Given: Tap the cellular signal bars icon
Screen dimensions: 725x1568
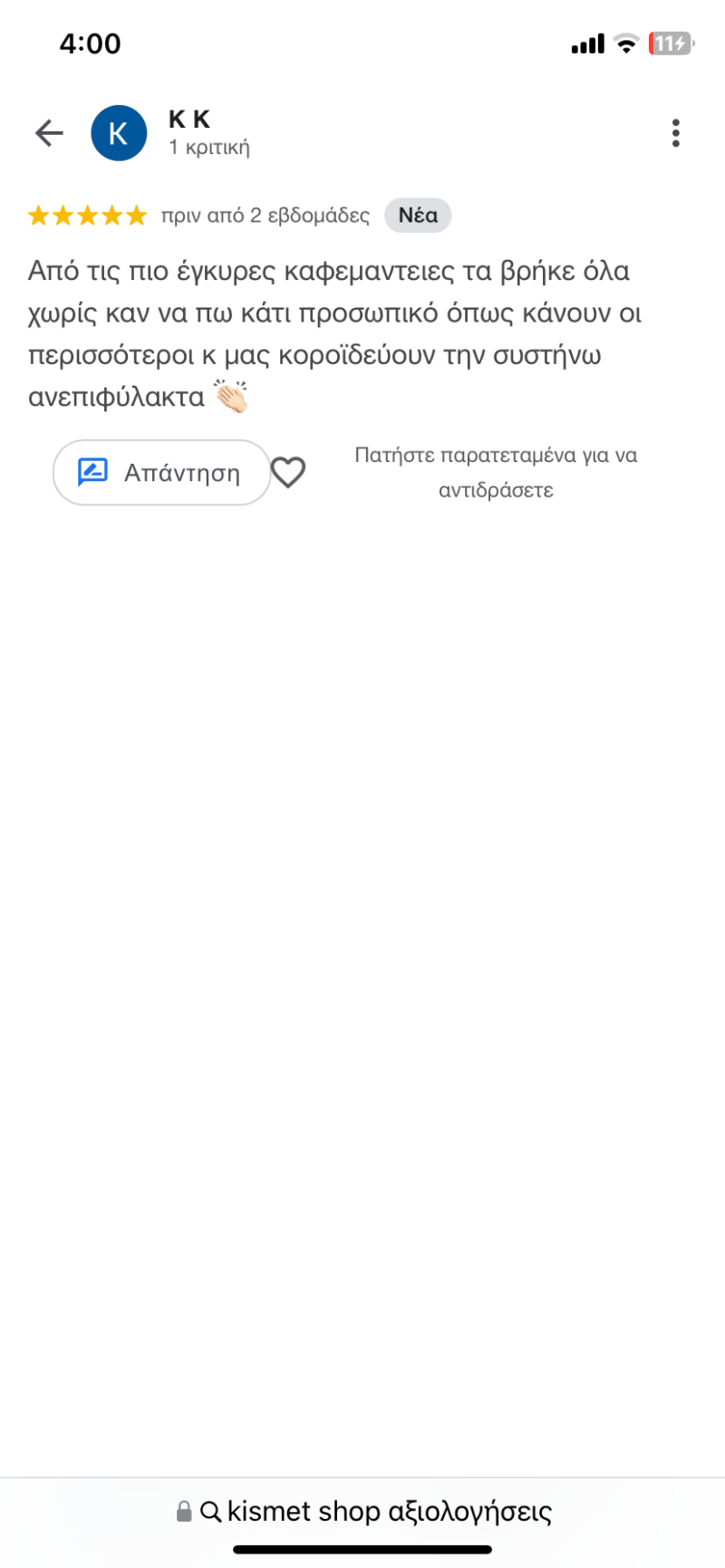Looking at the screenshot, I should (x=586, y=42).
